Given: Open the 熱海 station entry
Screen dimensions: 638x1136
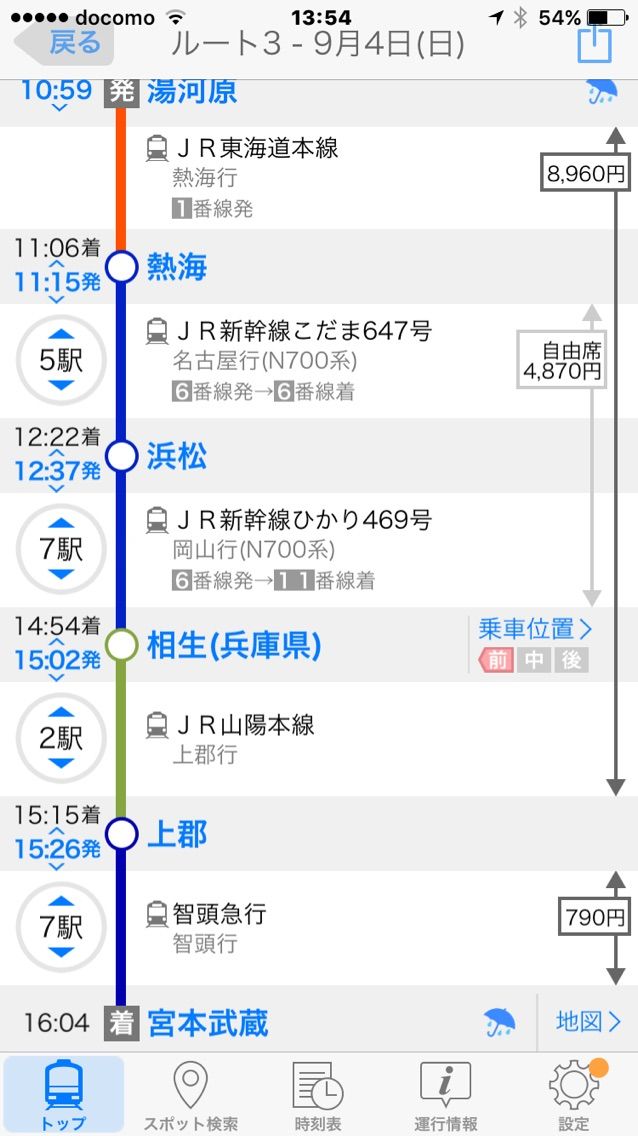Looking at the screenshot, I should (176, 267).
